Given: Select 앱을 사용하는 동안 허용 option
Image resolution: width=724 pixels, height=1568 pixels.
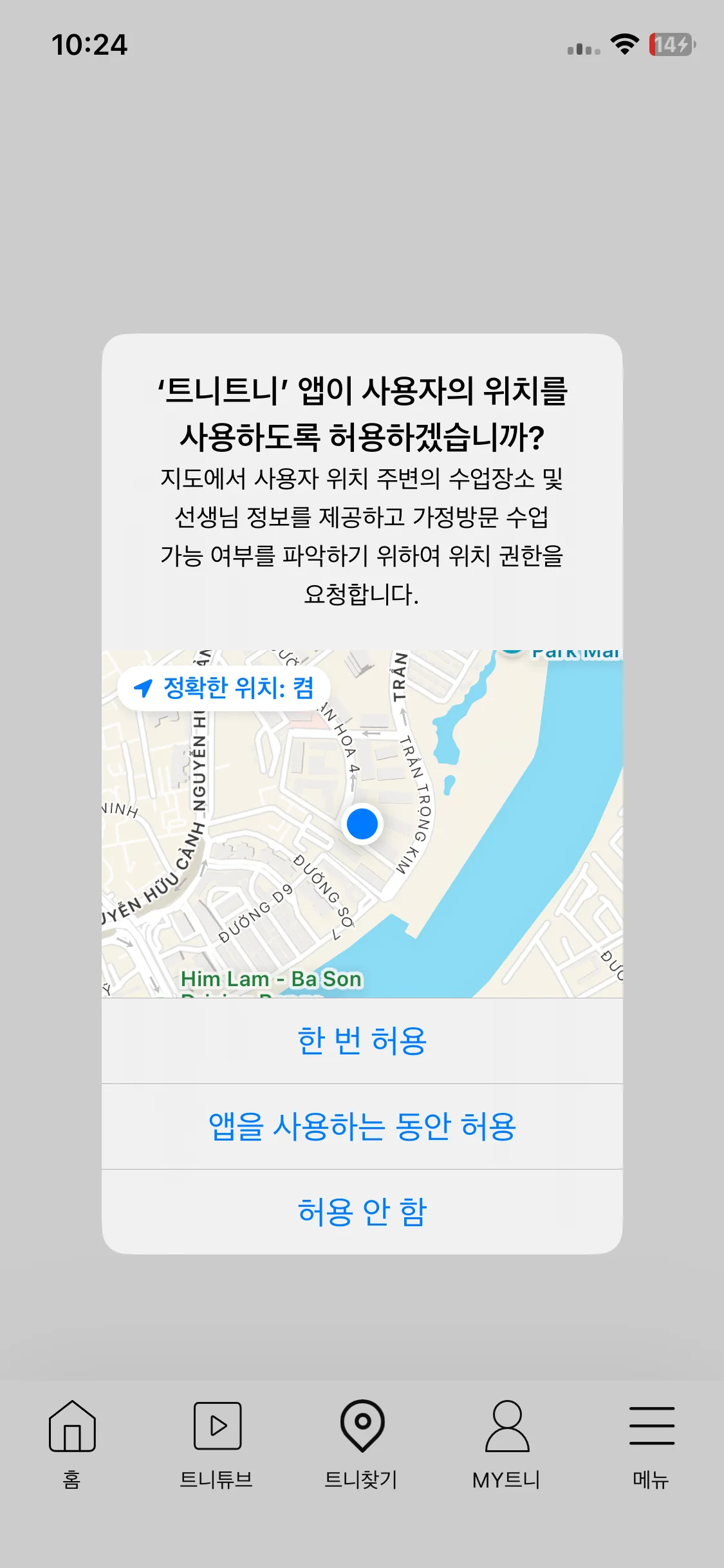Looking at the screenshot, I should pos(362,1126).
